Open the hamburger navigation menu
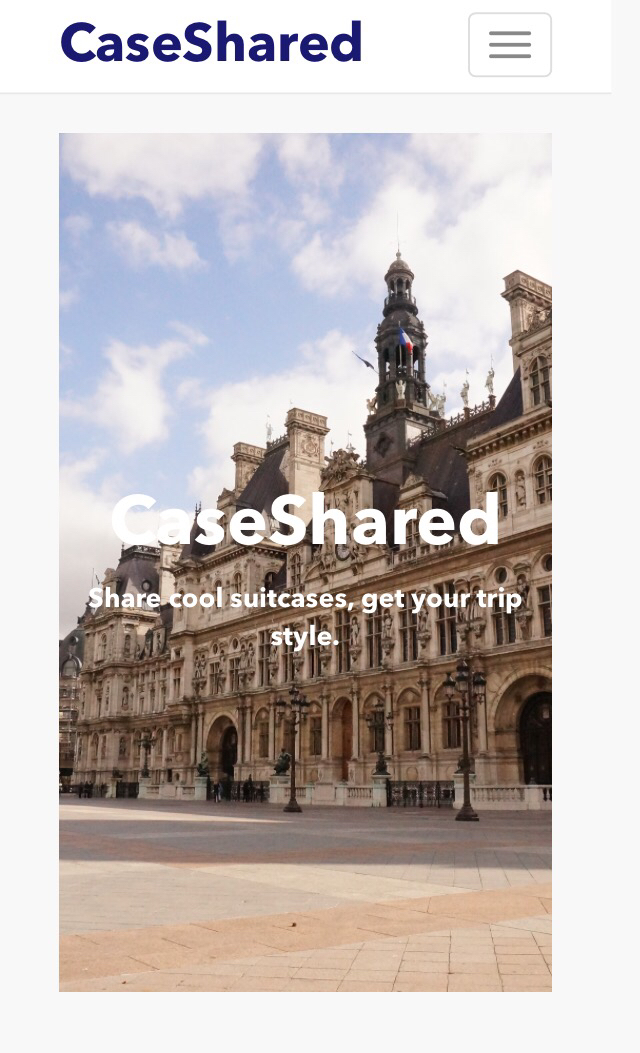This screenshot has width=640, height=1053. (509, 45)
